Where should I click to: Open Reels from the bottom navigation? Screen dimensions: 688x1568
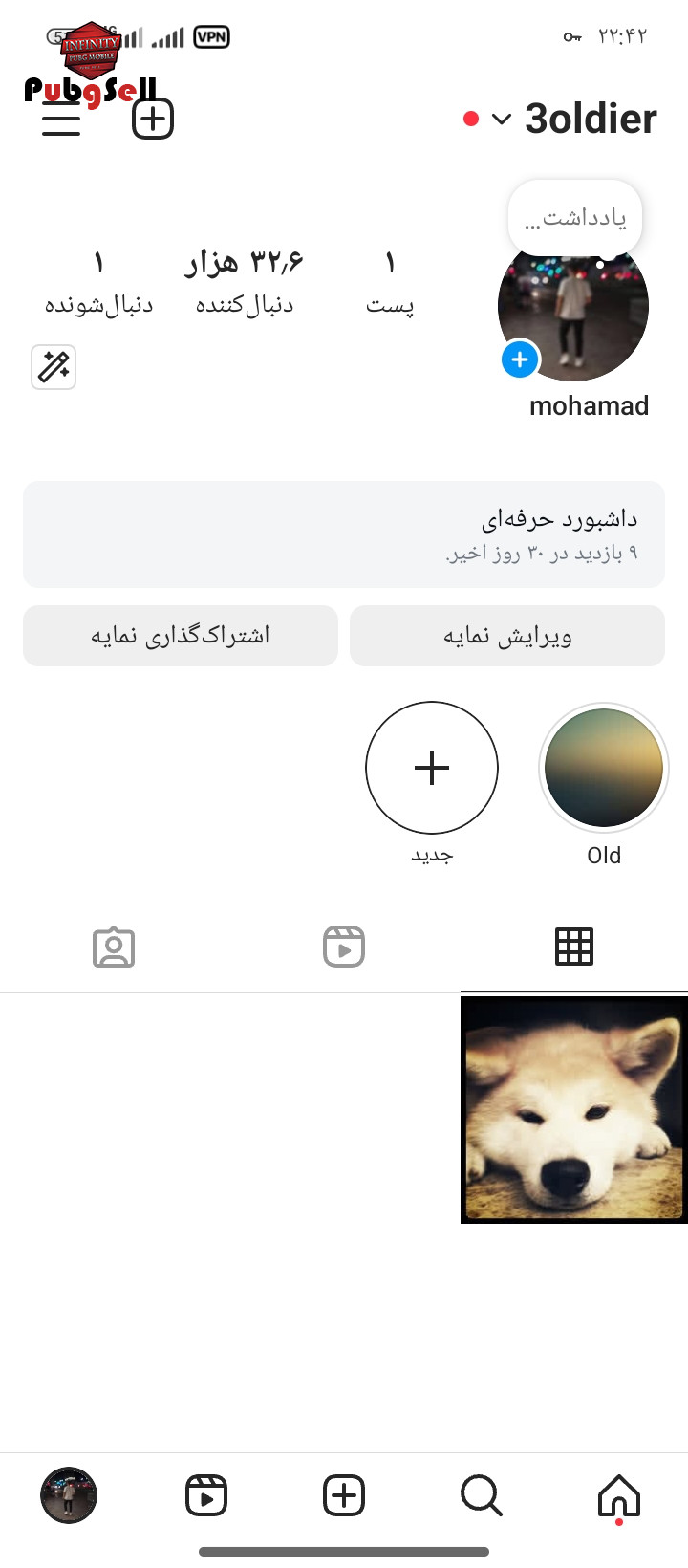tap(206, 1495)
